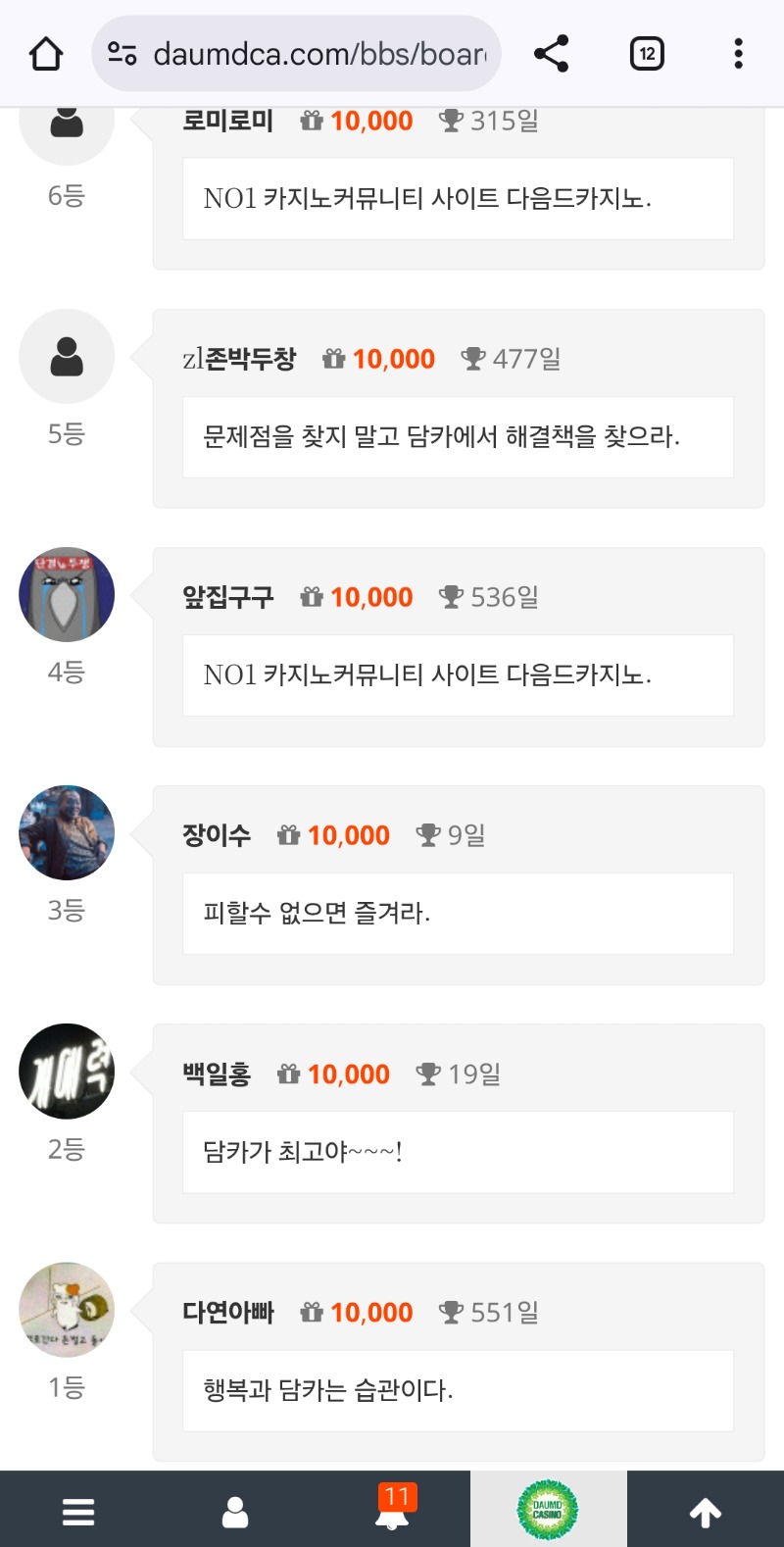784x1547 pixels.
Task: Tap the Daumd Casino logo button
Action: 548,1510
